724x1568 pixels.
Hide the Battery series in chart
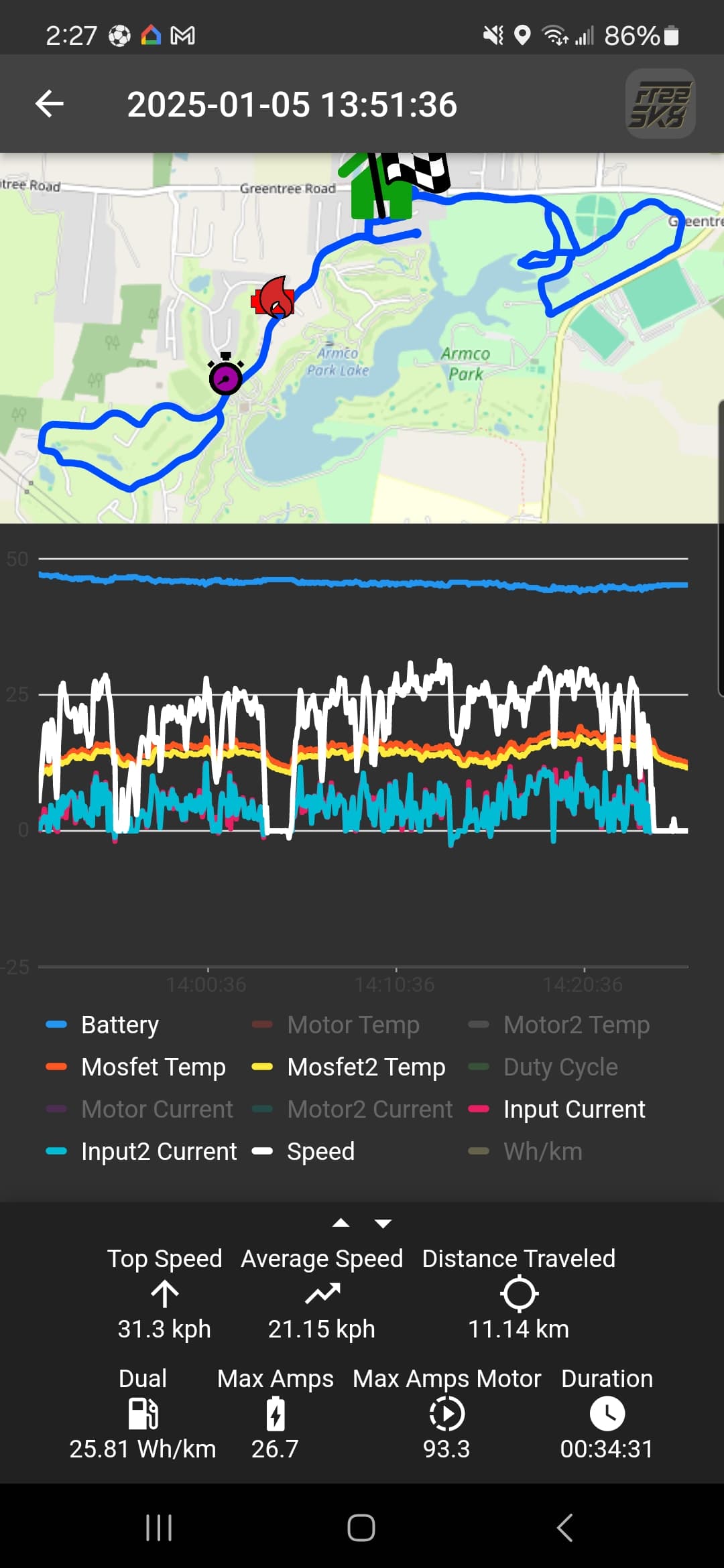coord(103,1025)
